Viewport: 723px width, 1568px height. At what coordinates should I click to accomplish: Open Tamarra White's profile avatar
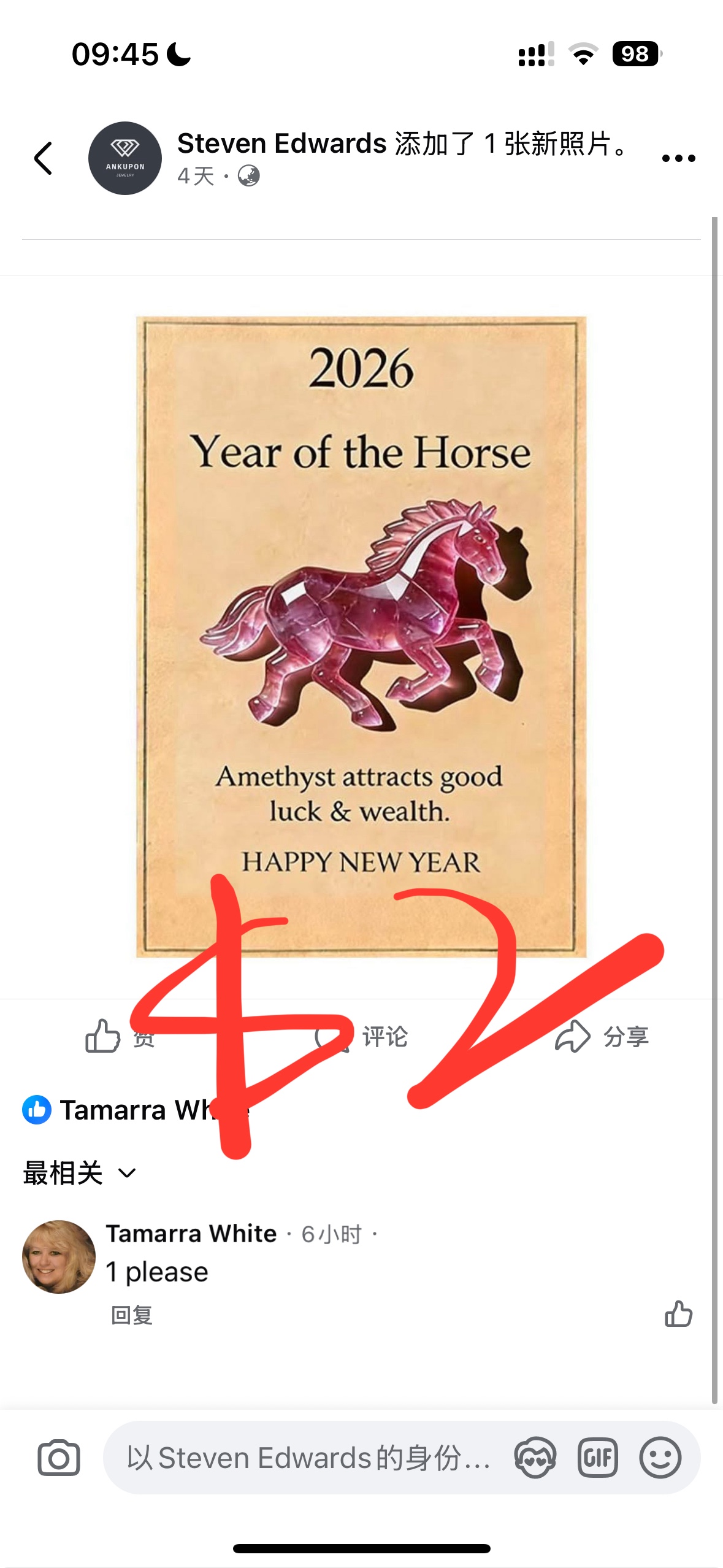click(59, 1256)
